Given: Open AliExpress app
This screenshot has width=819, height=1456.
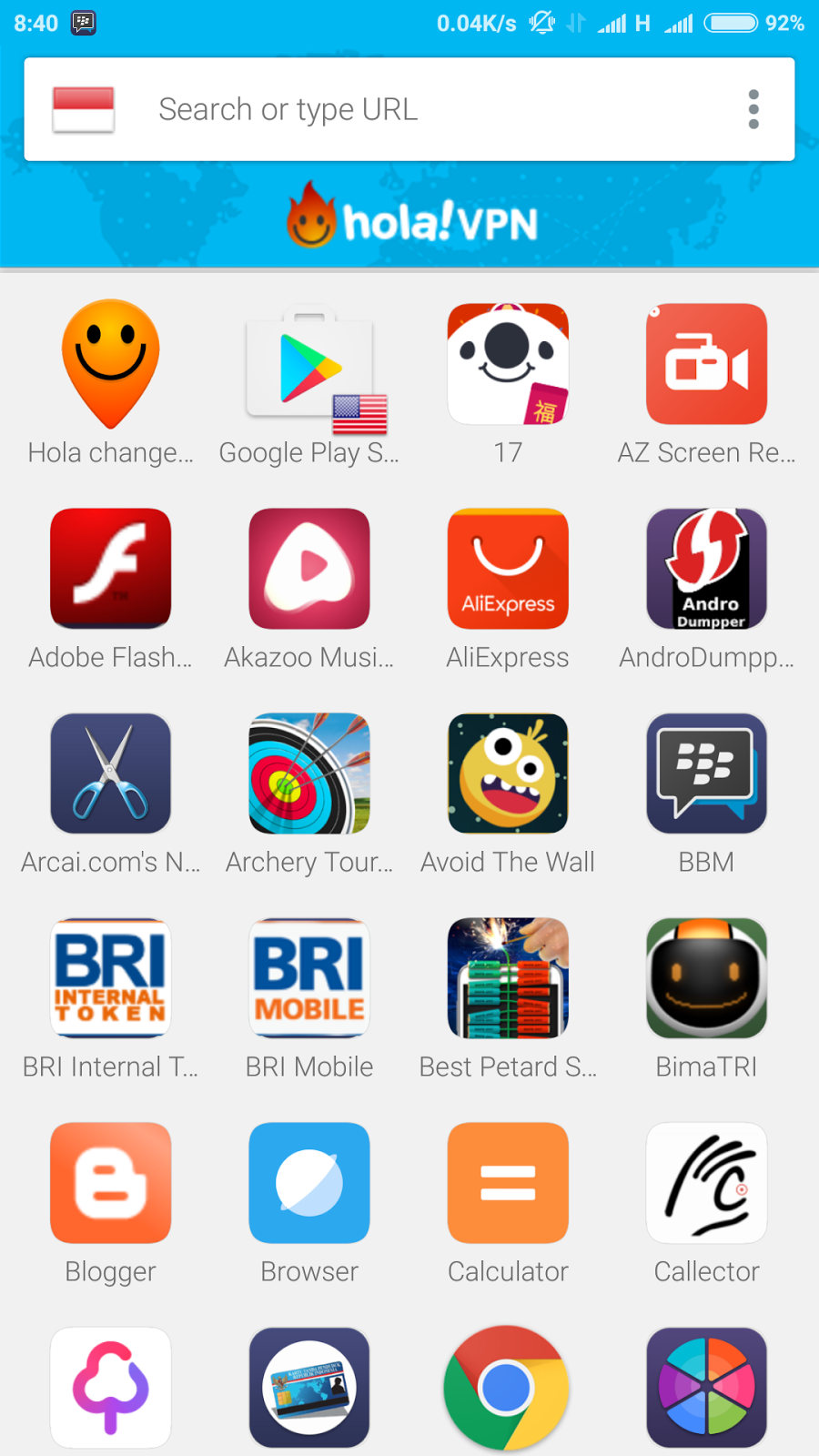Looking at the screenshot, I should click(508, 570).
